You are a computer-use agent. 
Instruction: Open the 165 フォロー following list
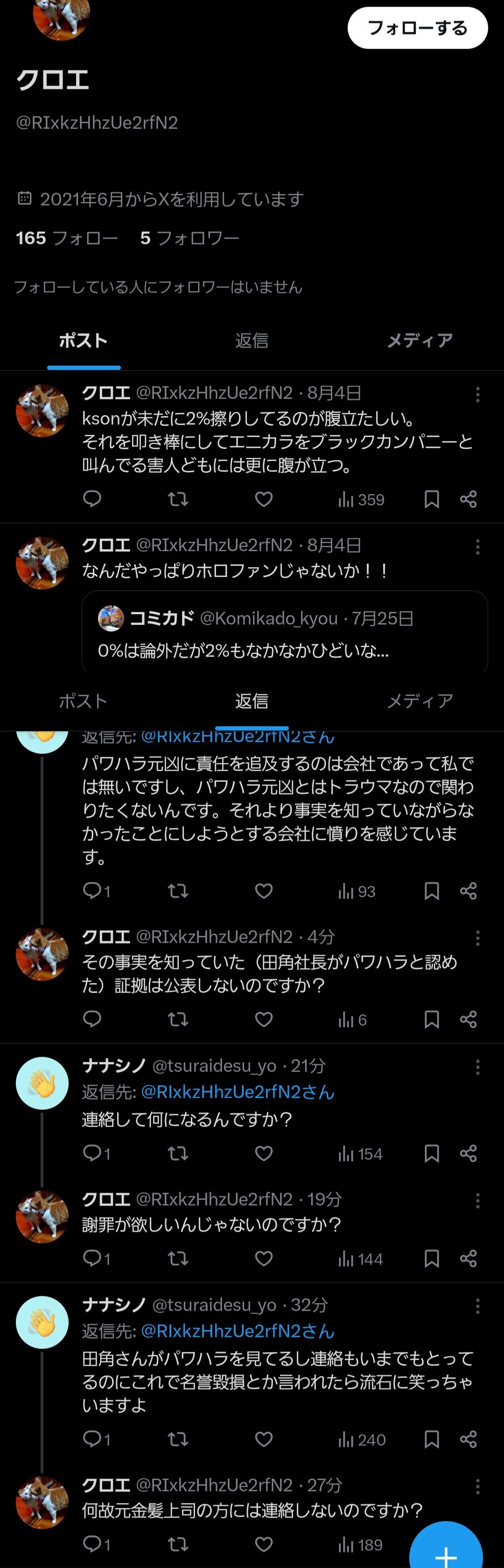click(x=67, y=238)
